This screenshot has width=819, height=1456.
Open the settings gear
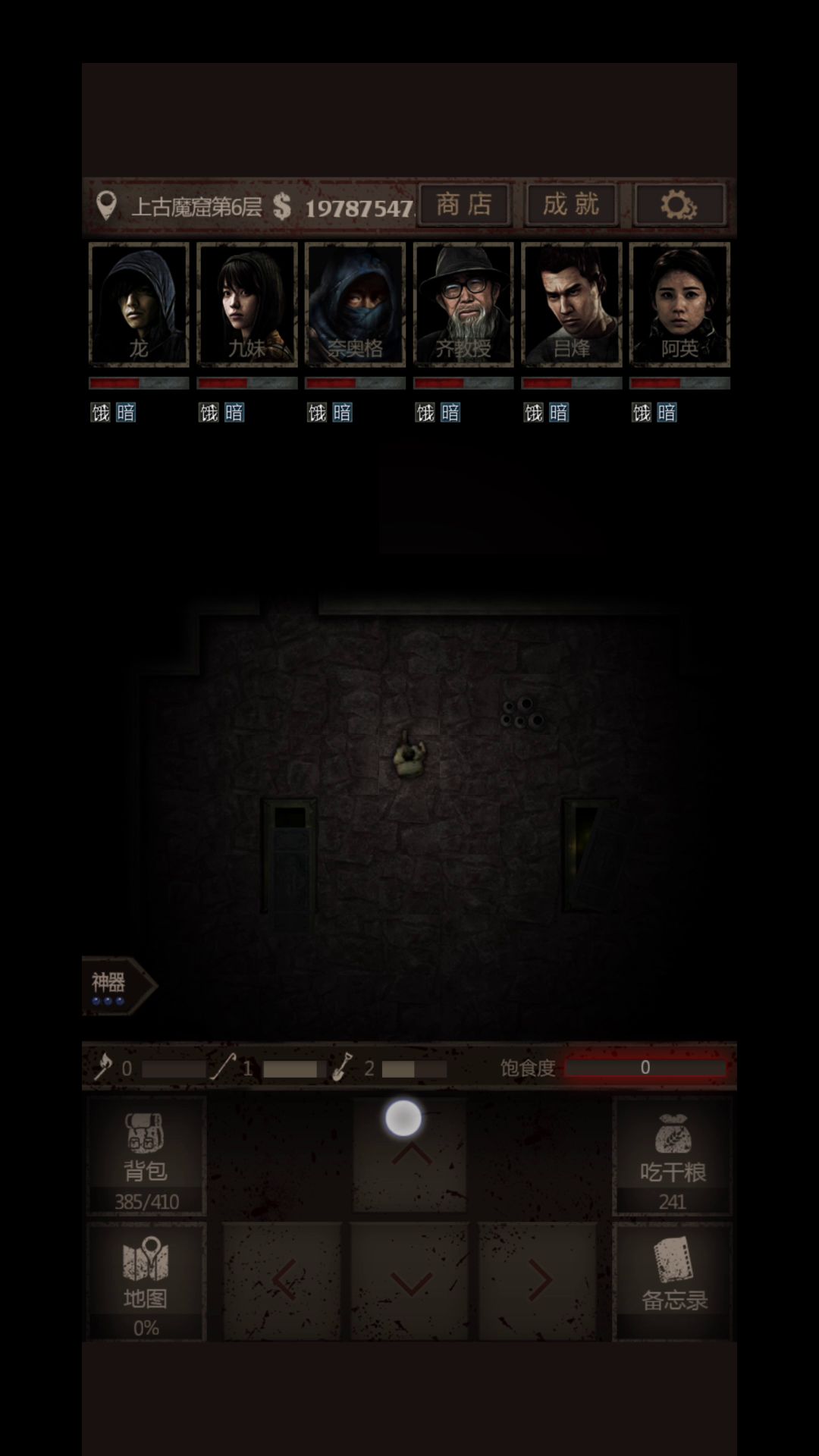pos(679,205)
